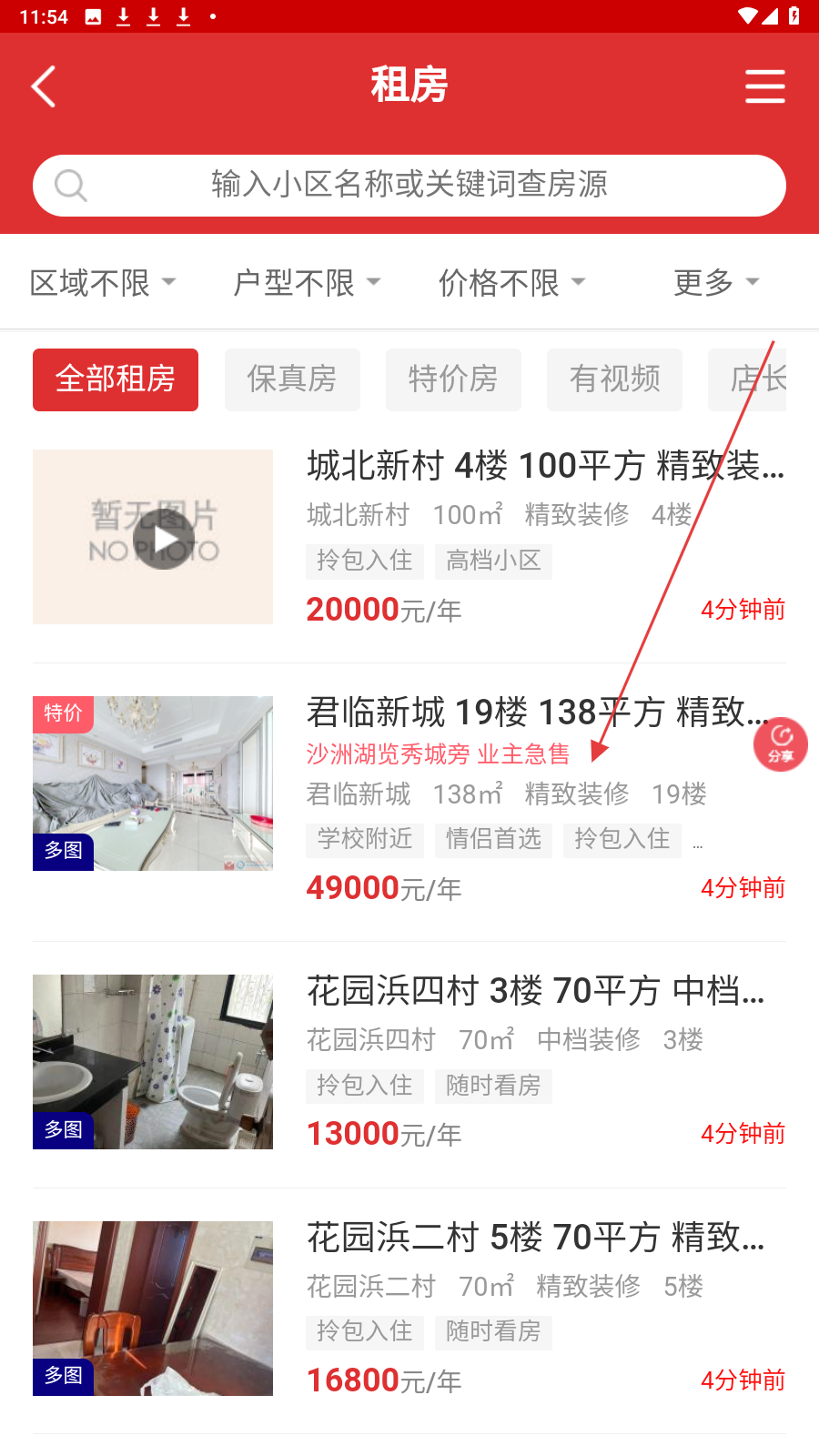Expand the 户型不限 filter
The image size is (819, 1456).
point(307,283)
